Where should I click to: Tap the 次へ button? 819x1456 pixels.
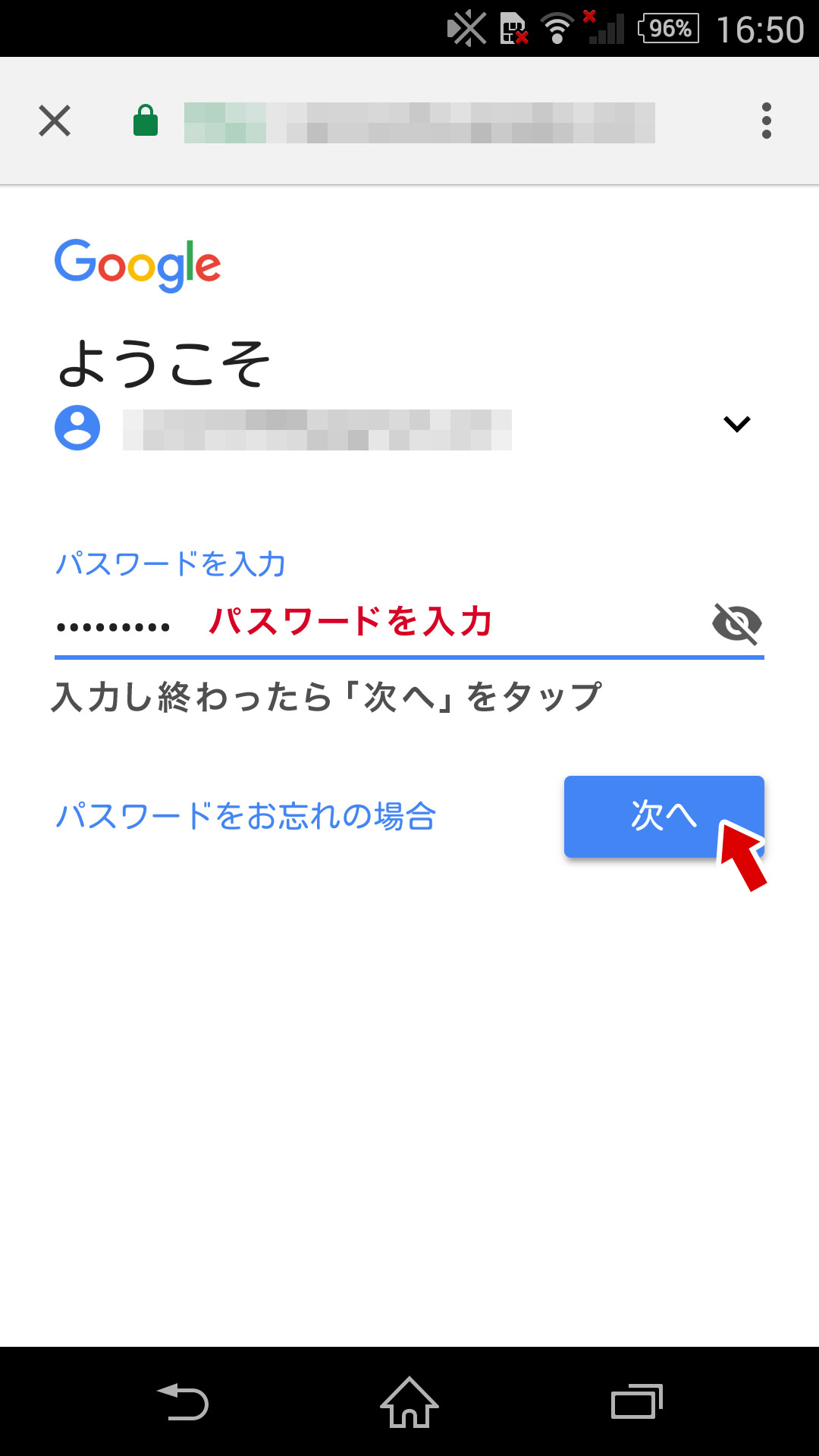[664, 816]
